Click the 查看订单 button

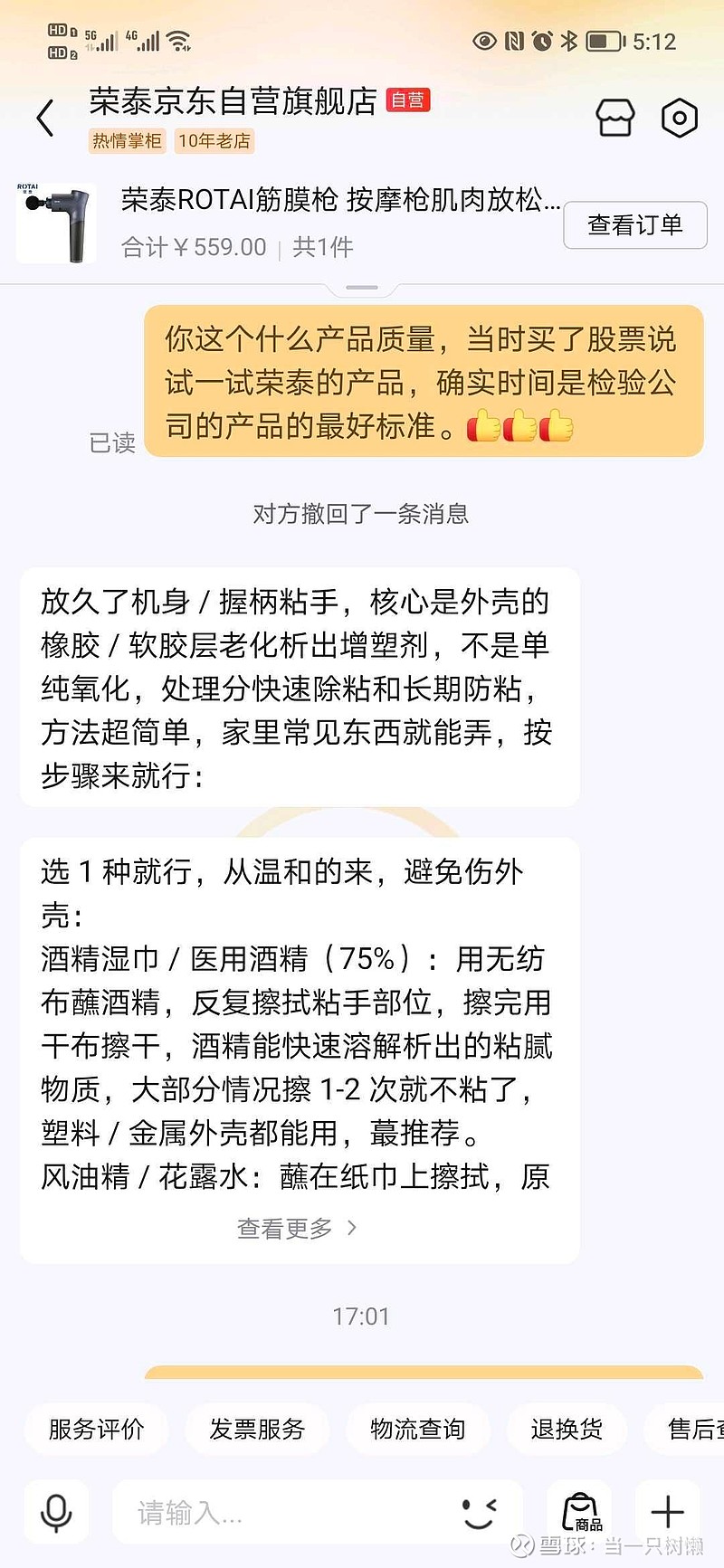point(635,224)
